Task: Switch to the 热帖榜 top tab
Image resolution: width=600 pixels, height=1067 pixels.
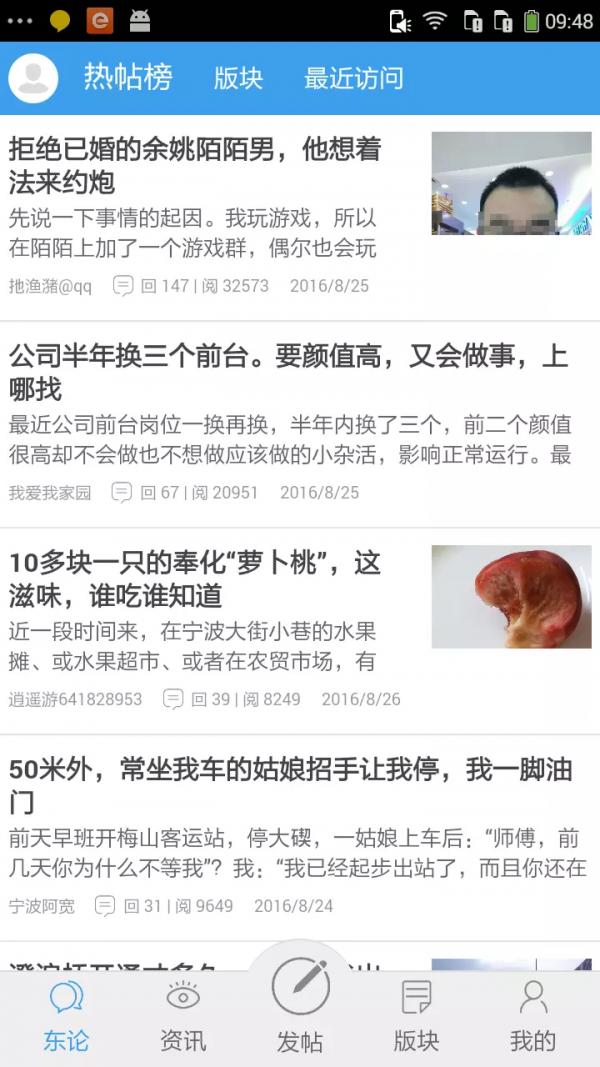Action: click(x=128, y=78)
